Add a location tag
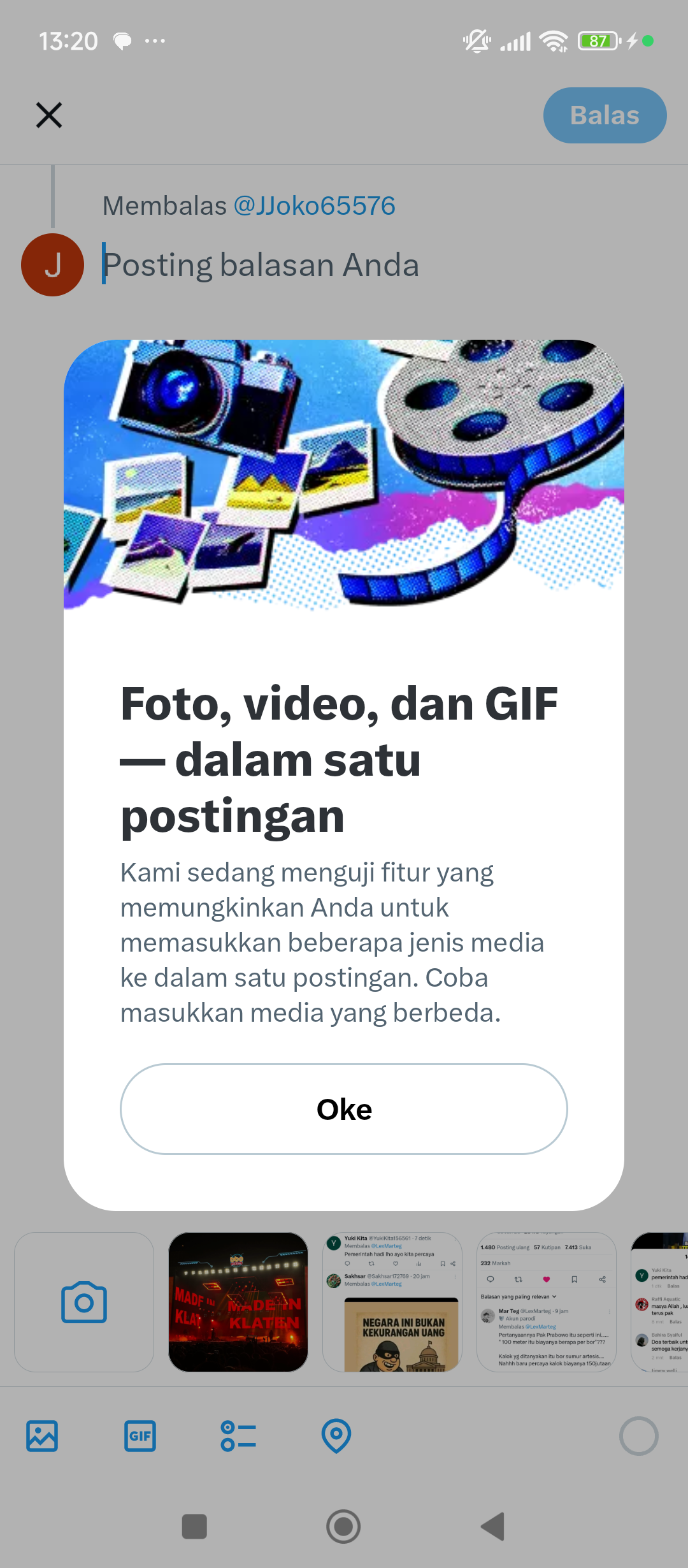The image size is (688, 1568). (336, 1436)
